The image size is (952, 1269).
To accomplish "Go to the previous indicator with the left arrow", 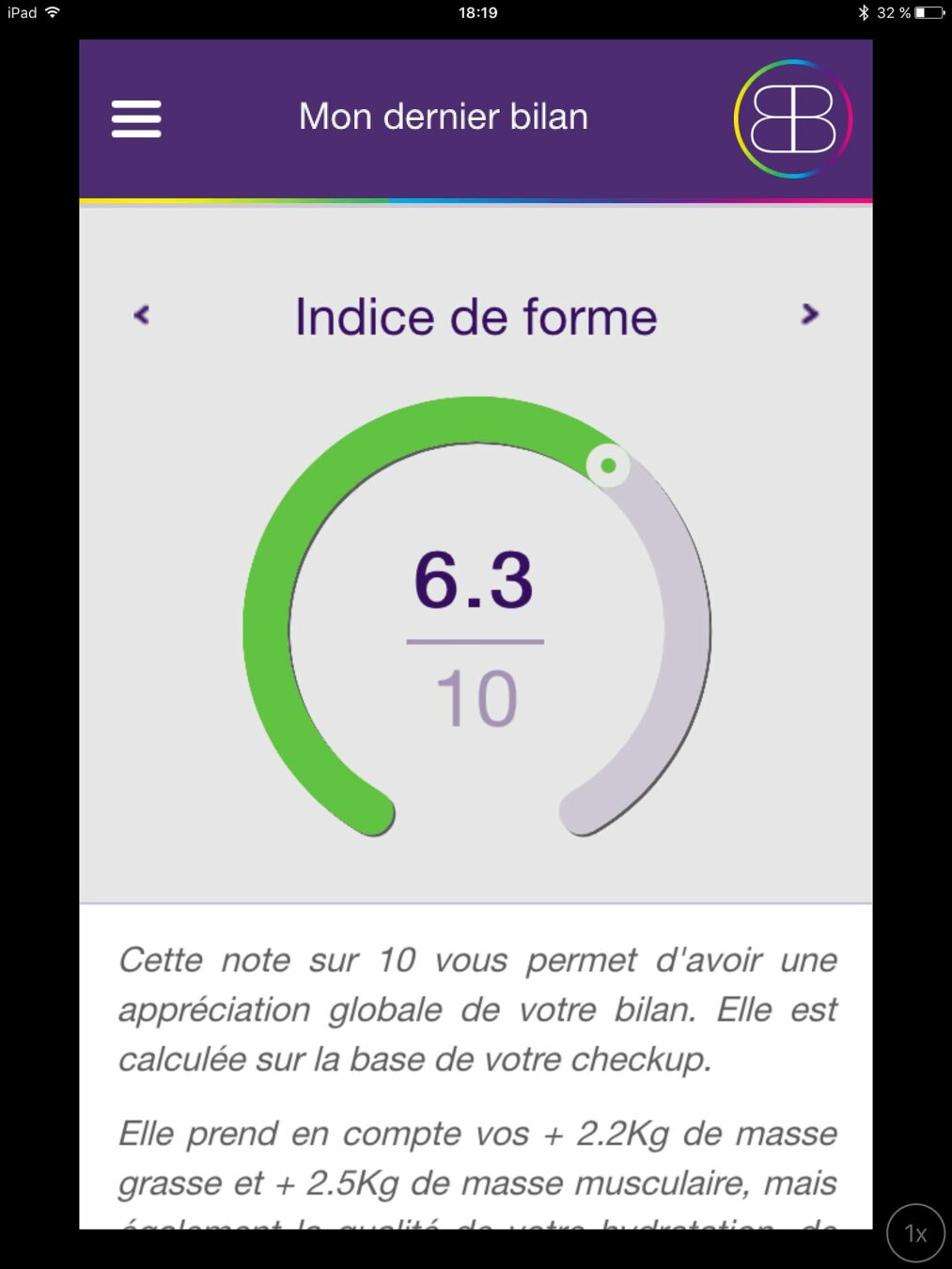I will click(142, 315).
